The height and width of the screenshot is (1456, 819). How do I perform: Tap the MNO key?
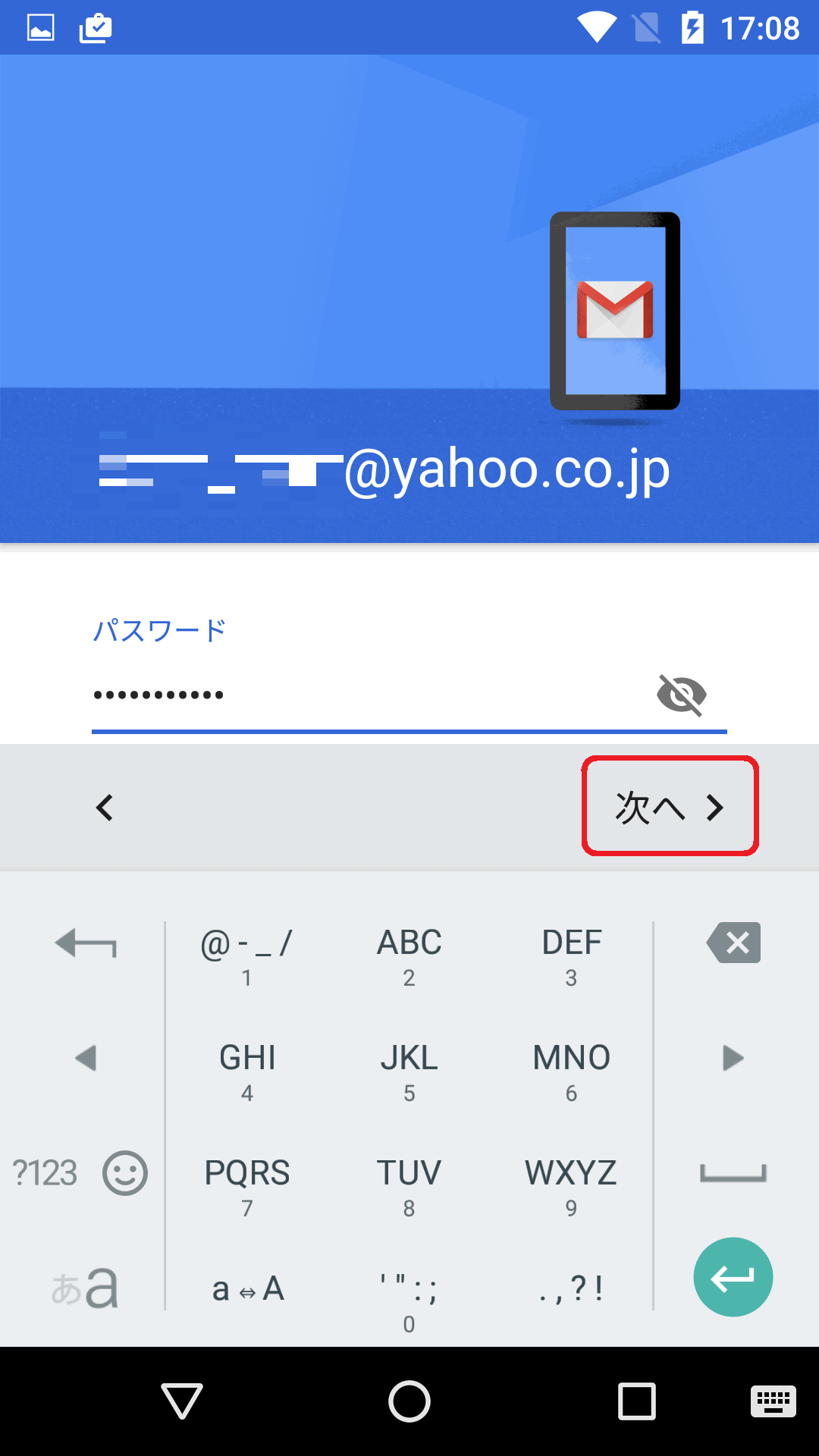click(571, 1071)
